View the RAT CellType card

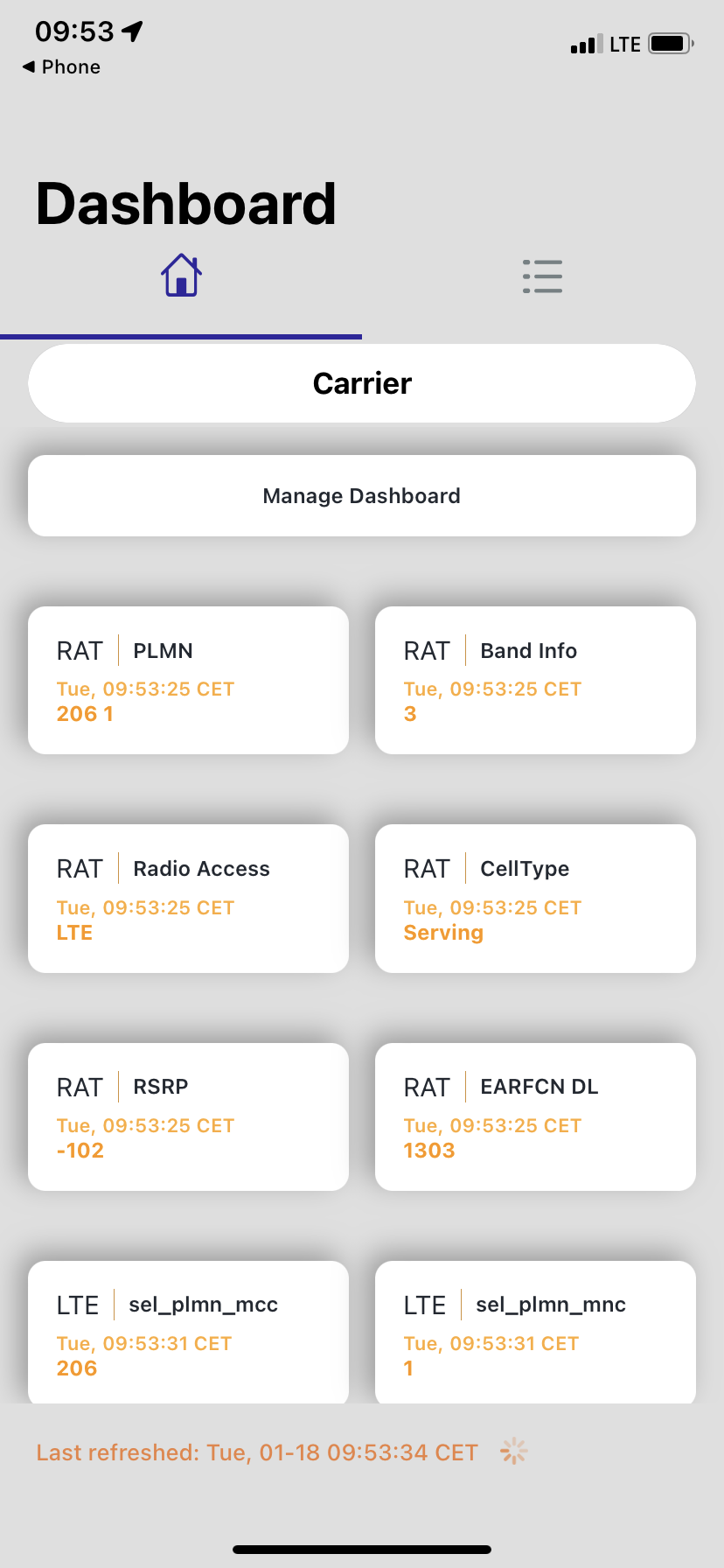click(x=535, y=899)
